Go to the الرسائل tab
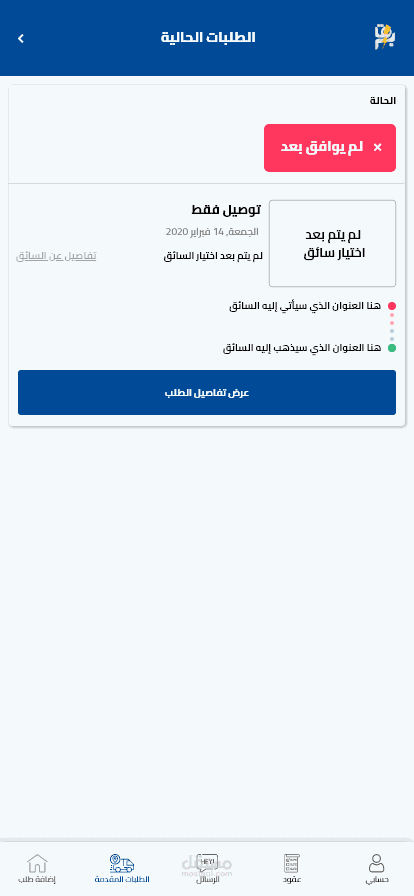 point(208,868)
